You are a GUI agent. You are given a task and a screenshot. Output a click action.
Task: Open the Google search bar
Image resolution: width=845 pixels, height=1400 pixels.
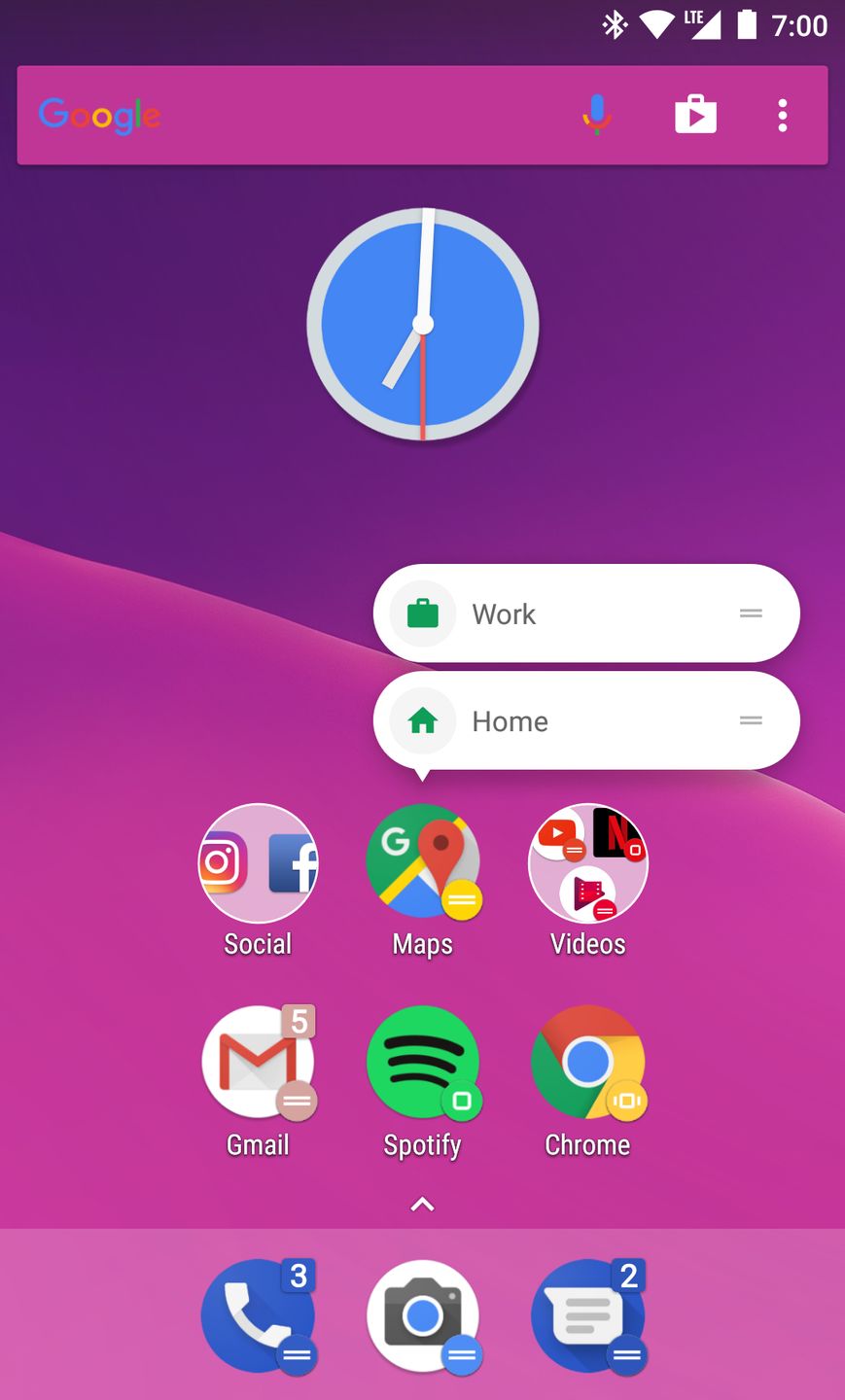(x=292, y=116)
